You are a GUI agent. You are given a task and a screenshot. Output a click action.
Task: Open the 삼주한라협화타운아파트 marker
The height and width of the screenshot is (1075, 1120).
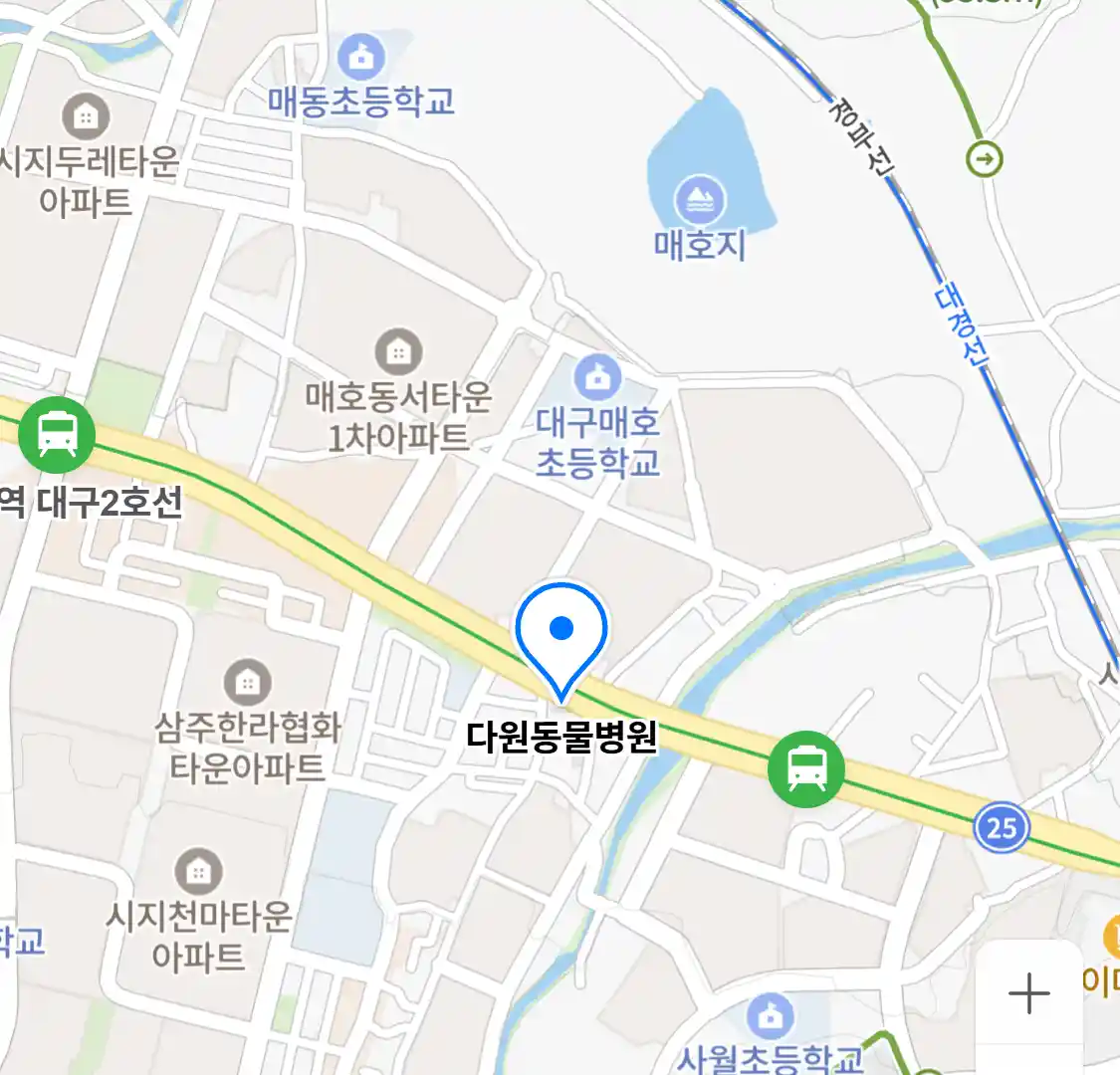[x=247, y=683]
